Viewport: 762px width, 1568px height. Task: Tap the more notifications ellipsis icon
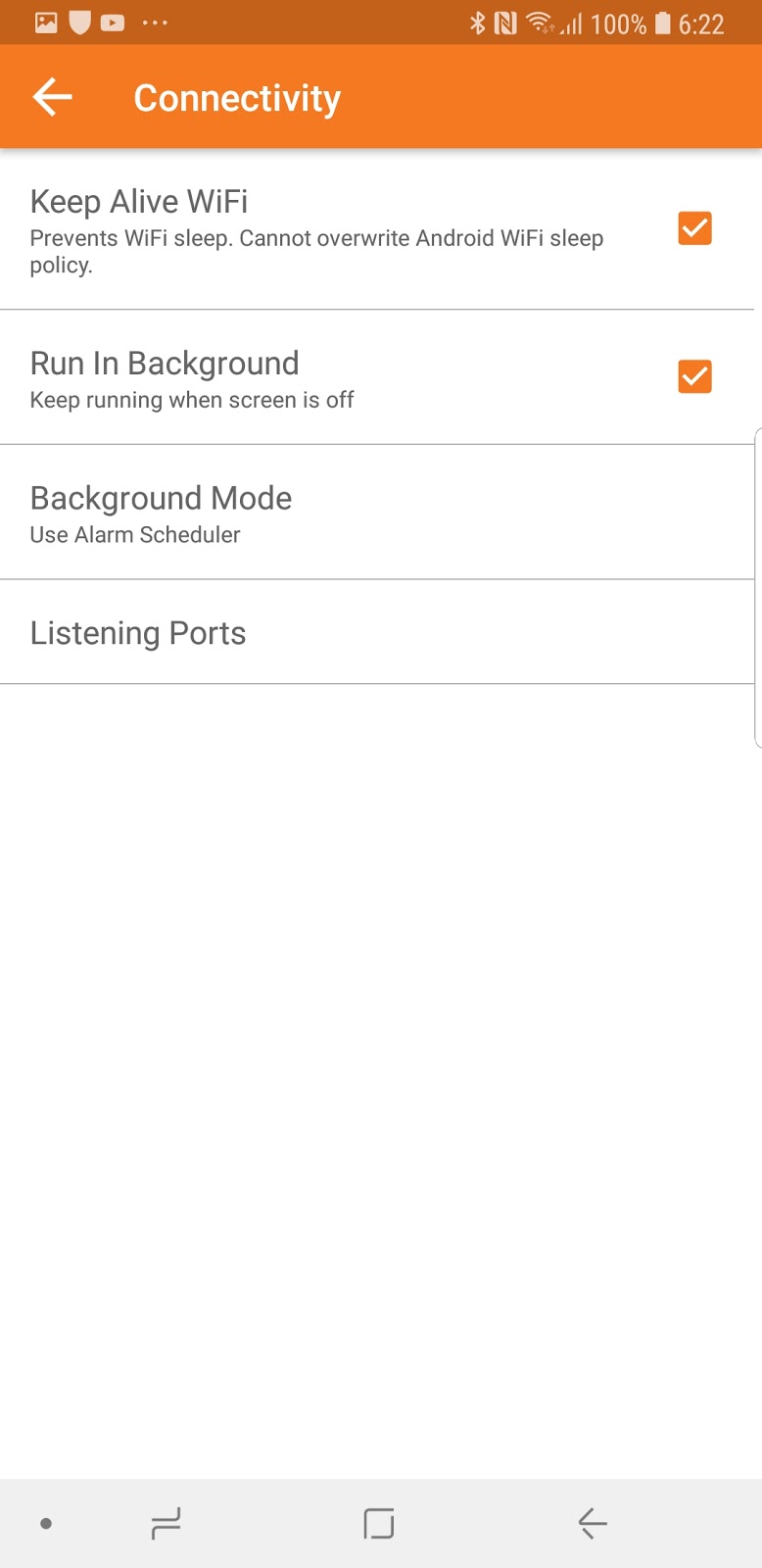[154, 22]
